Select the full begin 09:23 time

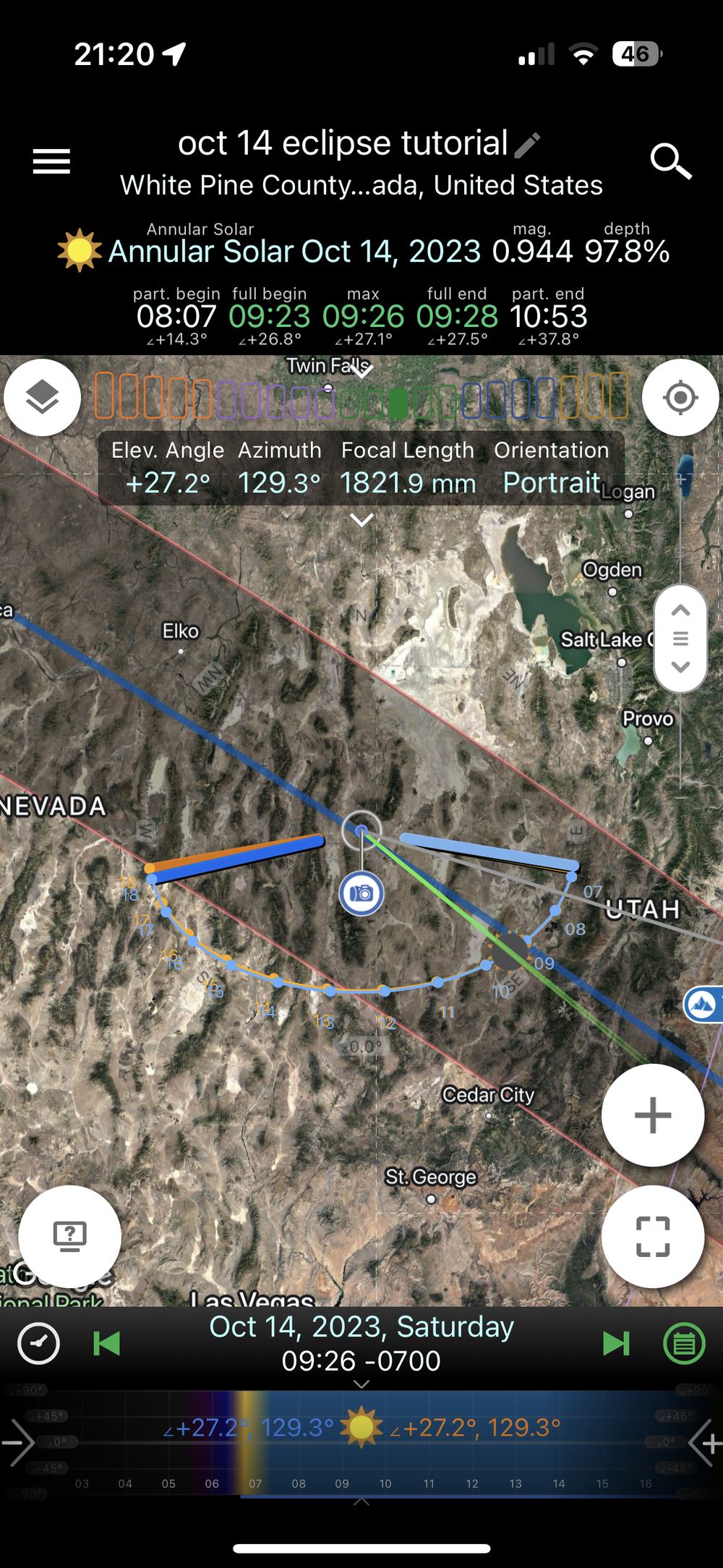pos(269,316)
